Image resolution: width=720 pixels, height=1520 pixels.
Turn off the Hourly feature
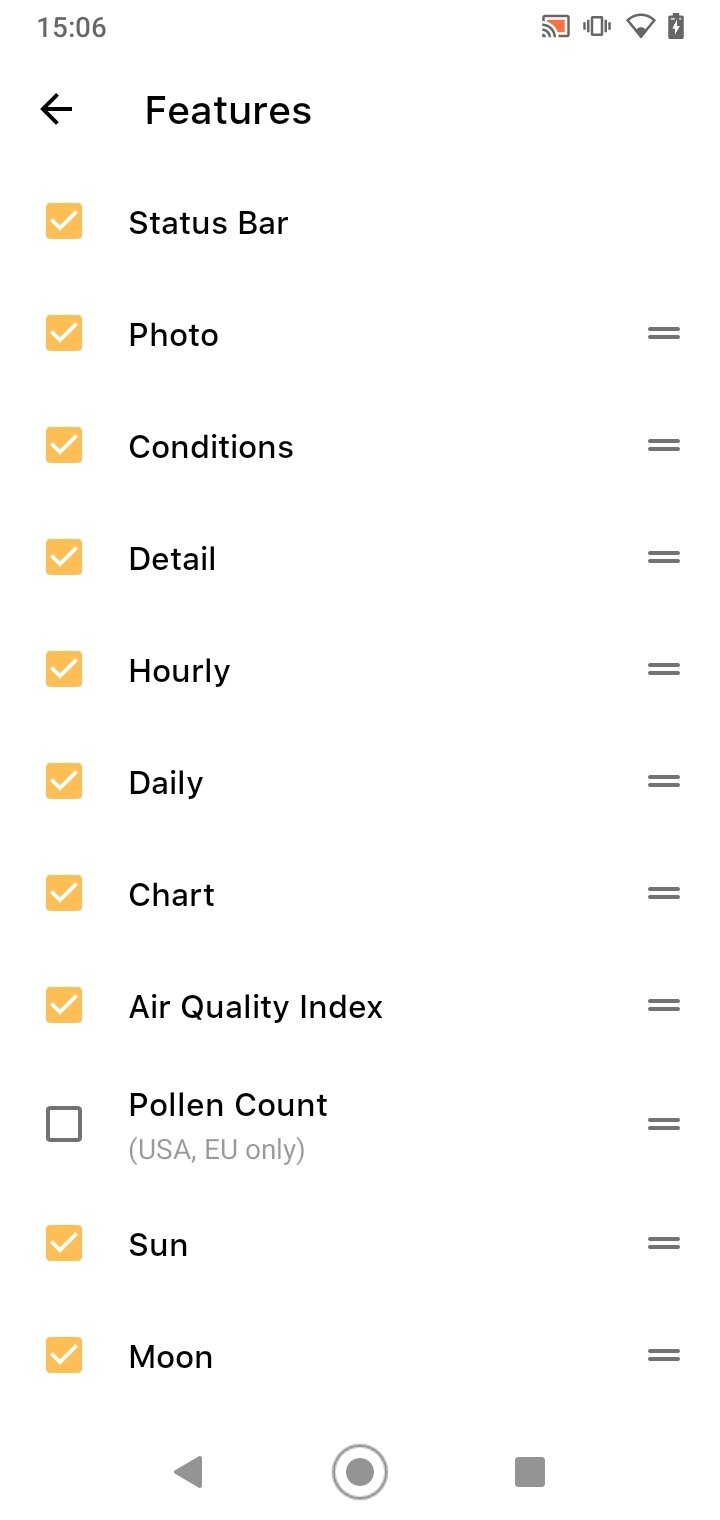point(64,669)
